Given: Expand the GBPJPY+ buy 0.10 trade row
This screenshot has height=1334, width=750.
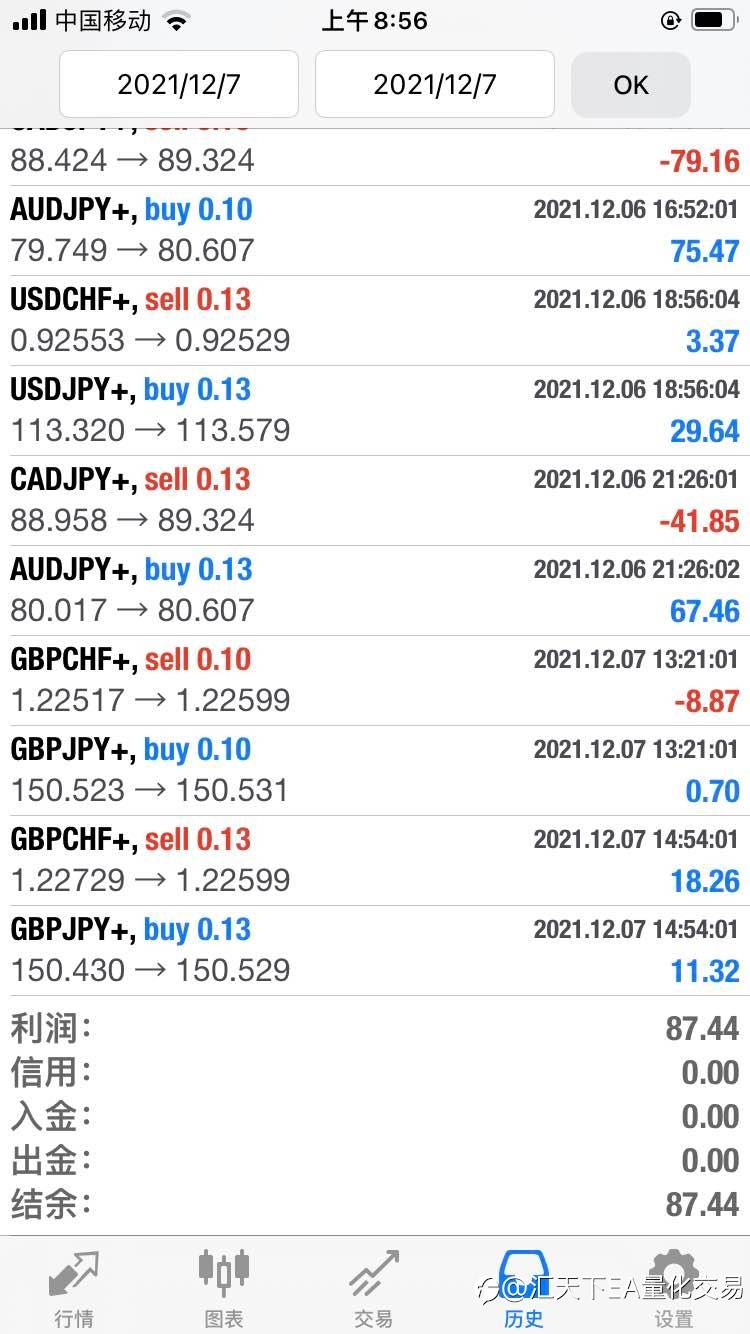Looking at the screenshot, I should point(375,771).
